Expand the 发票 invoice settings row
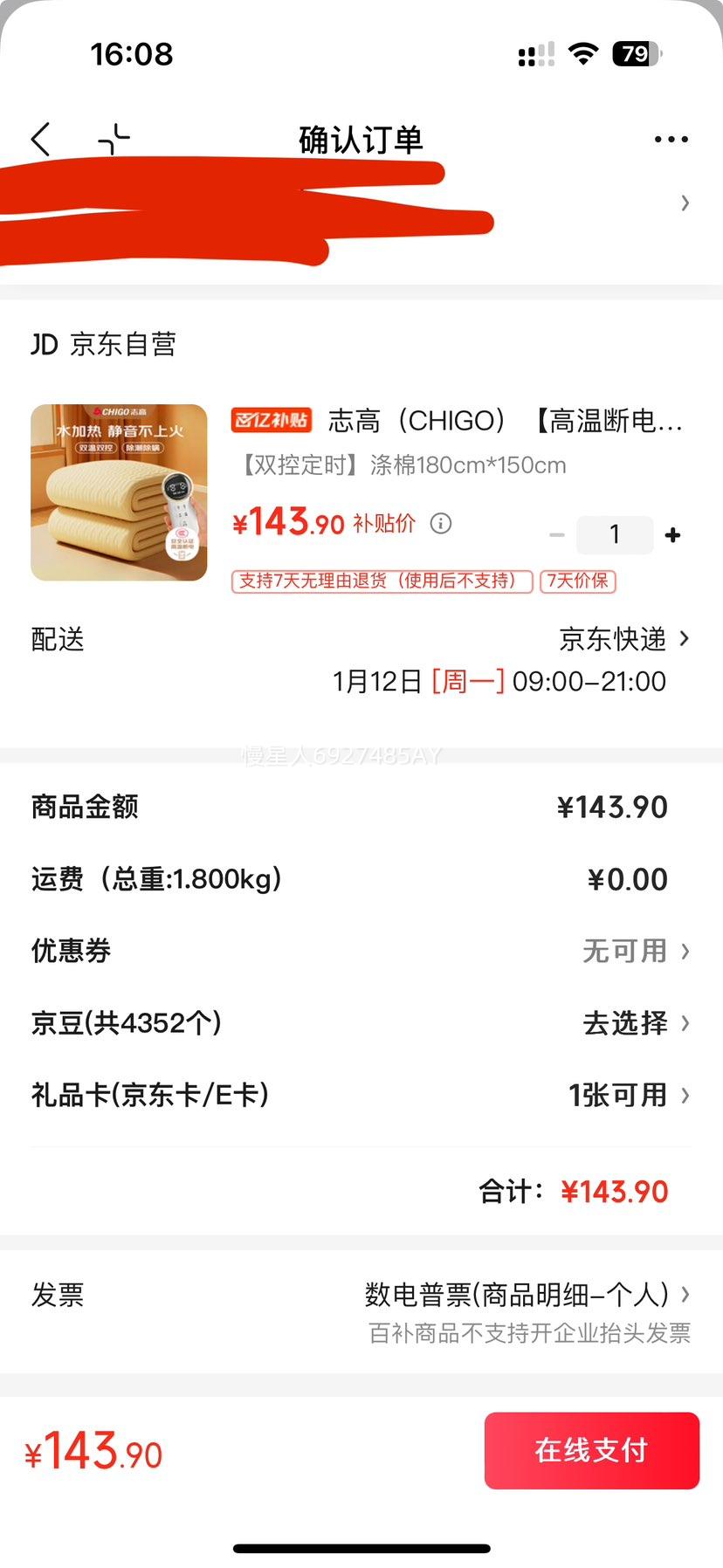Image resolution: width=723 pixels, height=1568 pixels. pyautogui.click(x=524, y=1296)
